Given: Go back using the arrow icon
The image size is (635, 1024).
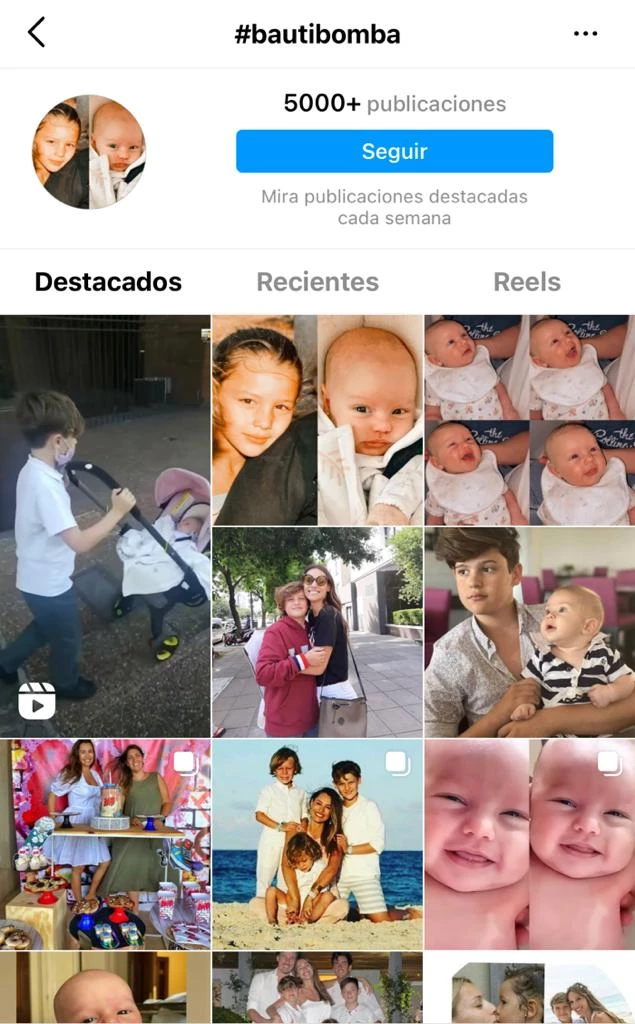Looking at the screenshot, I should [x=37, y=33].
